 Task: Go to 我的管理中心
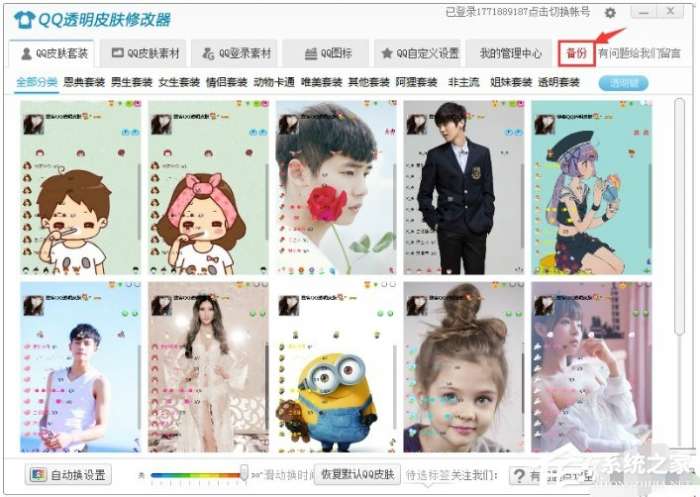(510, 54)
